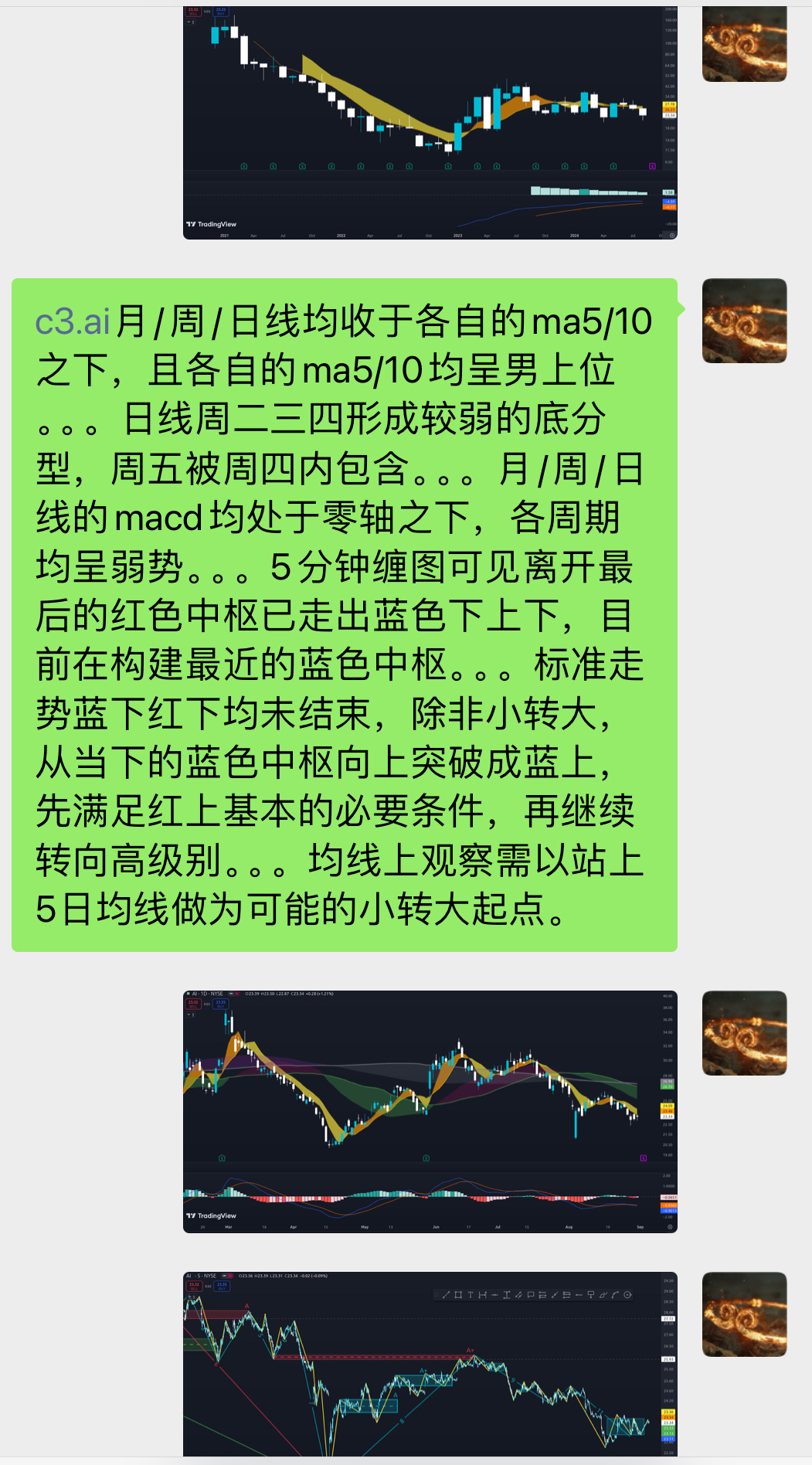Open sender's avatar beside the daily chart

click(744, 1033)
